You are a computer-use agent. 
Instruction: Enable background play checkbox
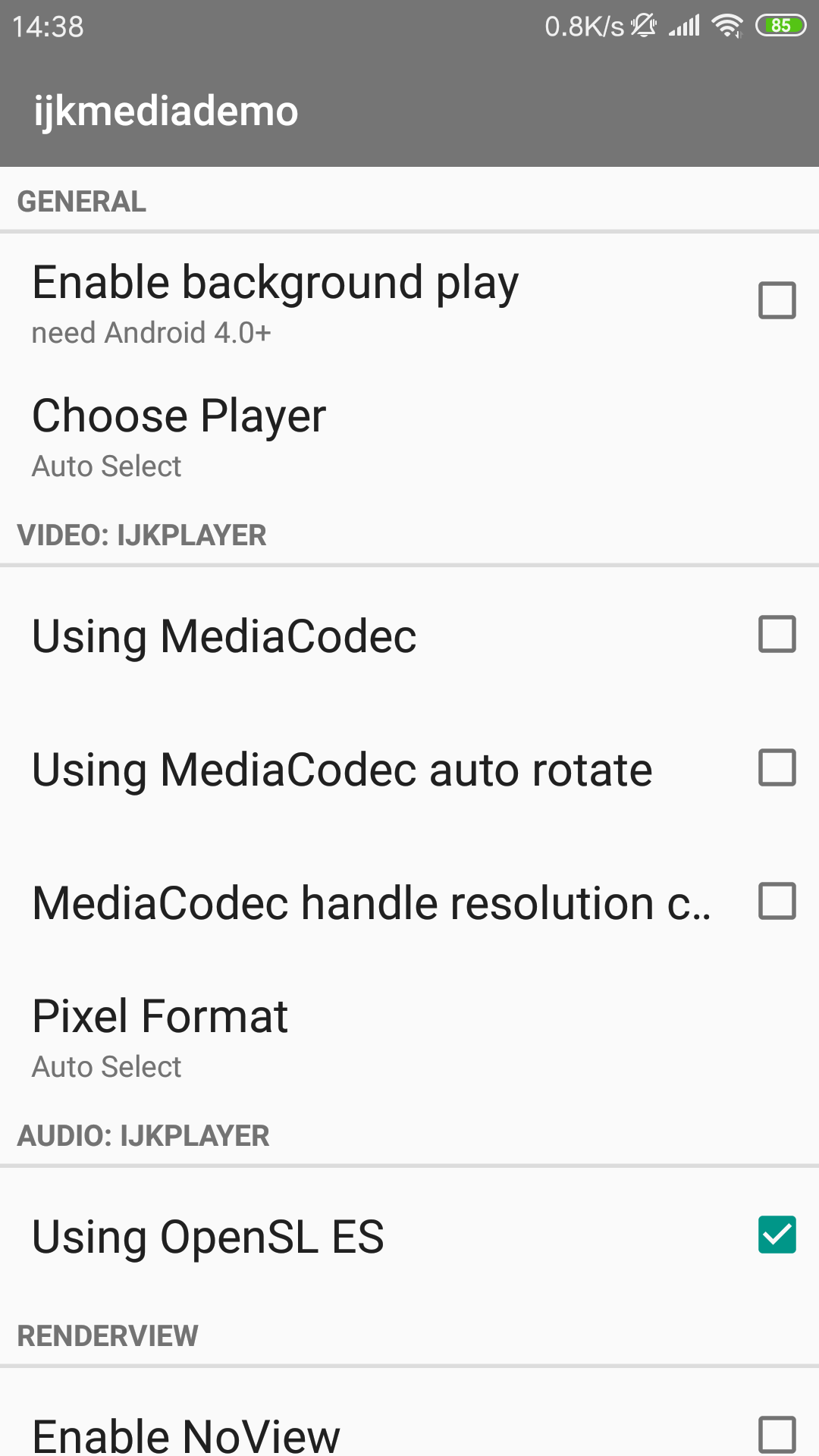tap(777, 300)
